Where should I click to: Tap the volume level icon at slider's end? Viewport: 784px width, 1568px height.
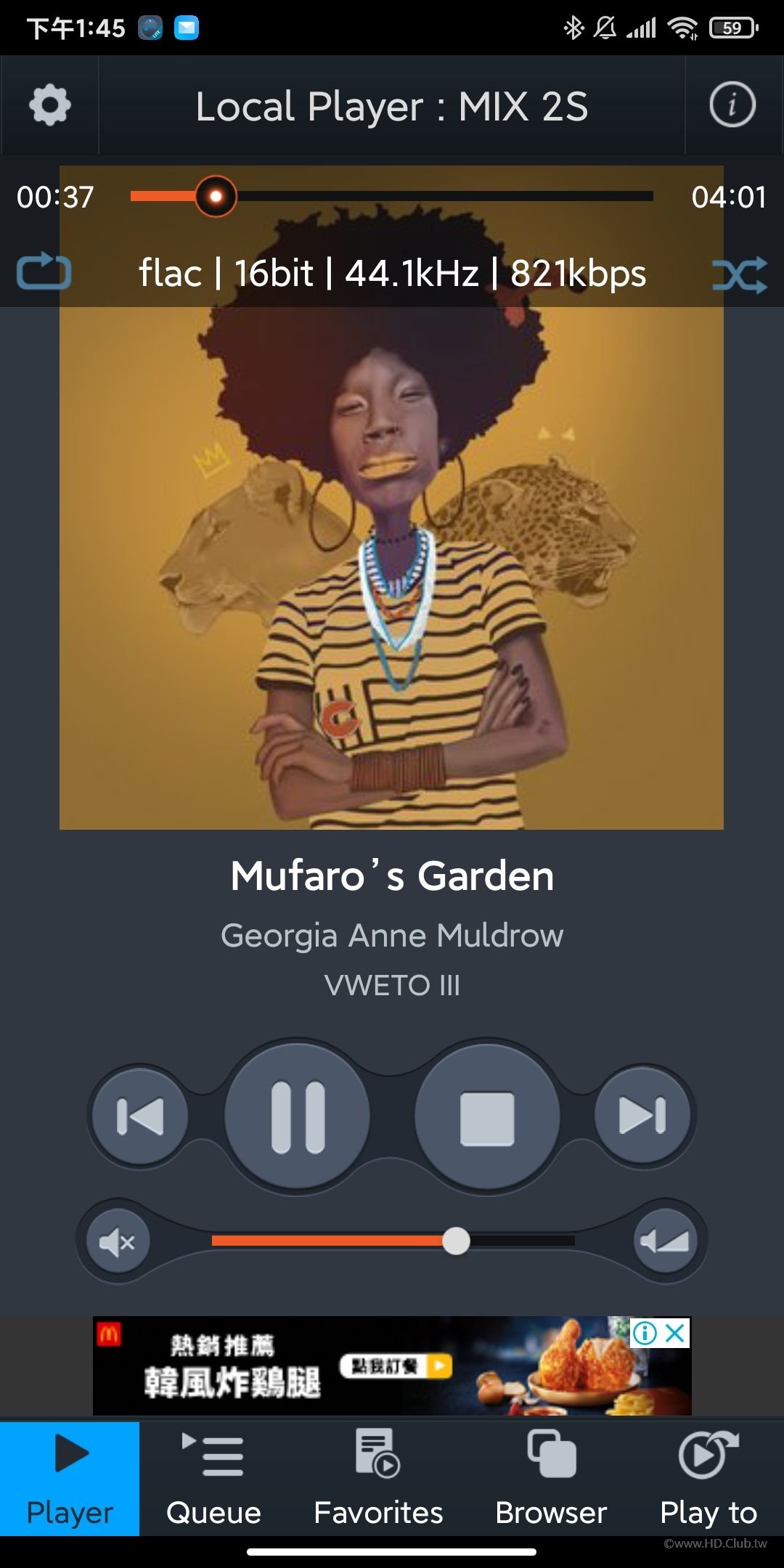[x=664, y=1242]
